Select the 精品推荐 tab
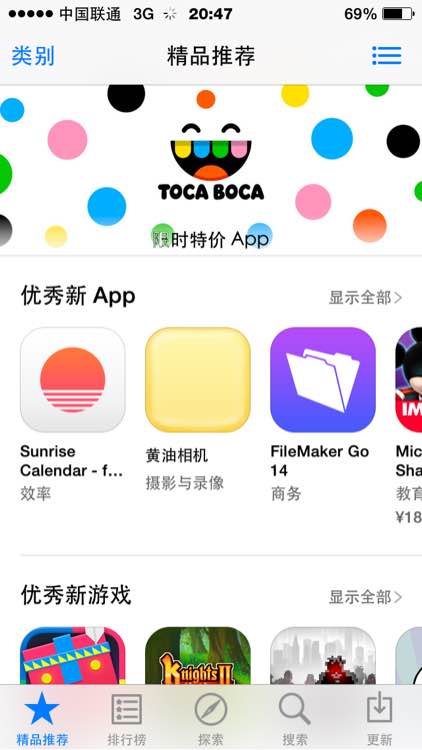 pos(43,718)
